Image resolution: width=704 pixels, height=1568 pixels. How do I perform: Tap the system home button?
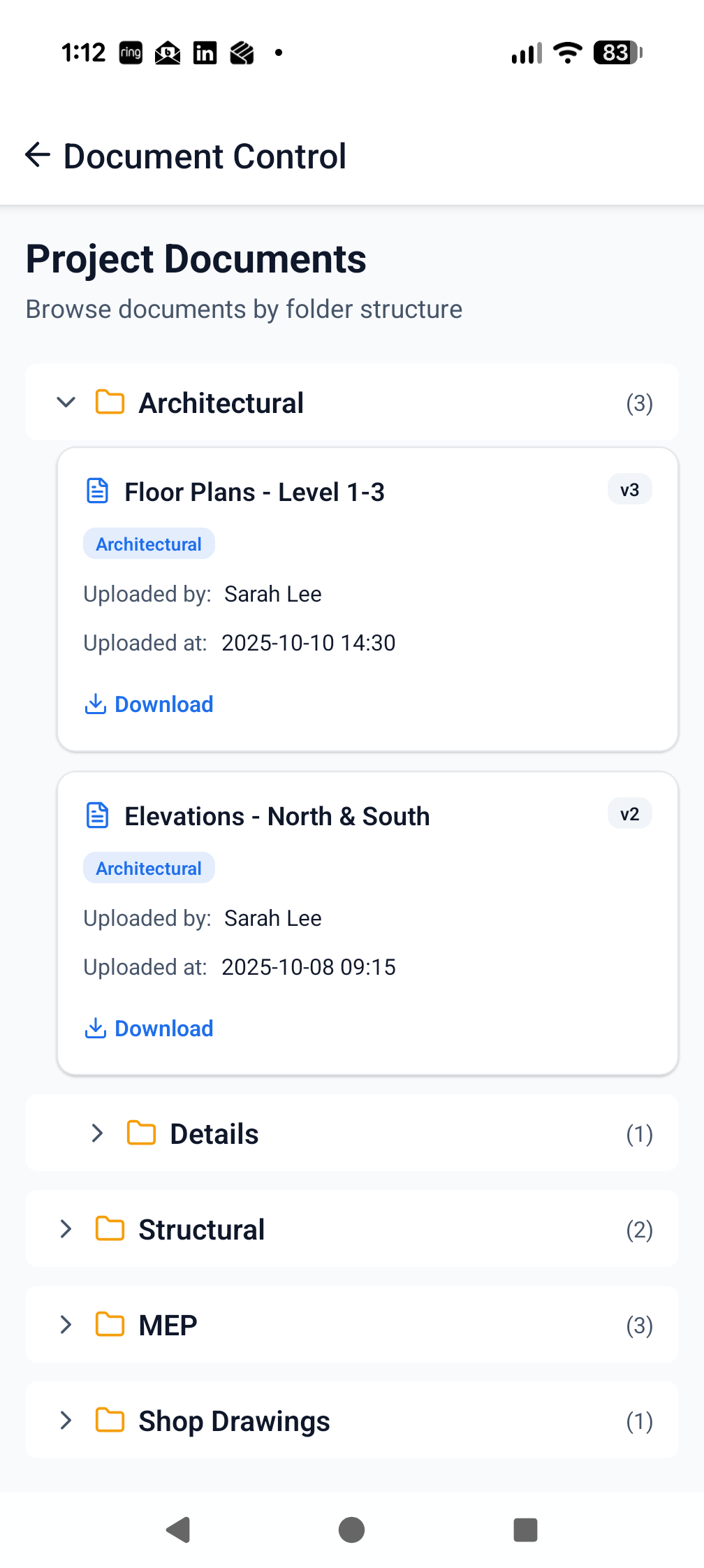[x=351, y=1530]
